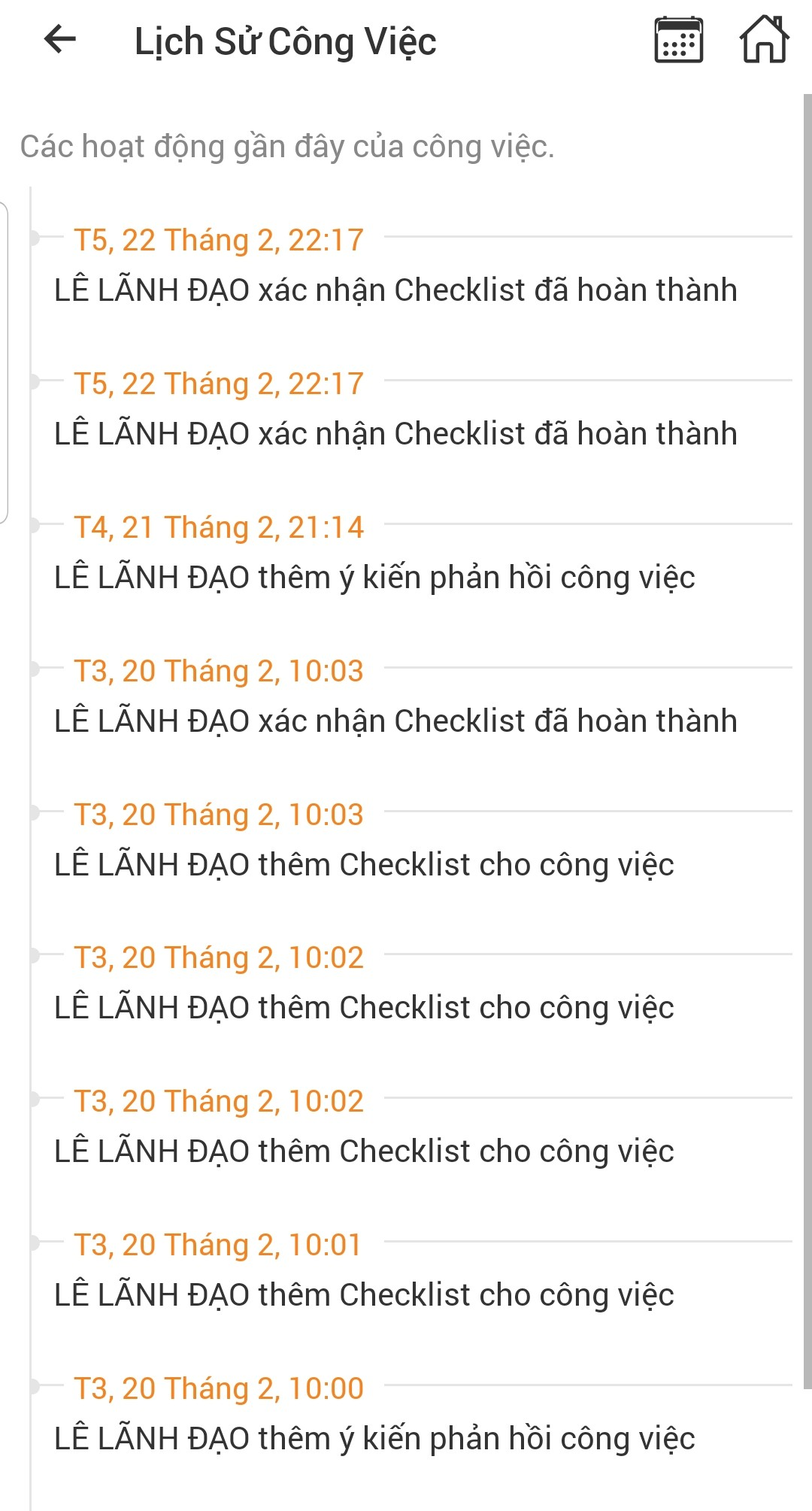Tap the home icon in the header
The width and height of the screenshot is (812, 1511).
[762, 41]
